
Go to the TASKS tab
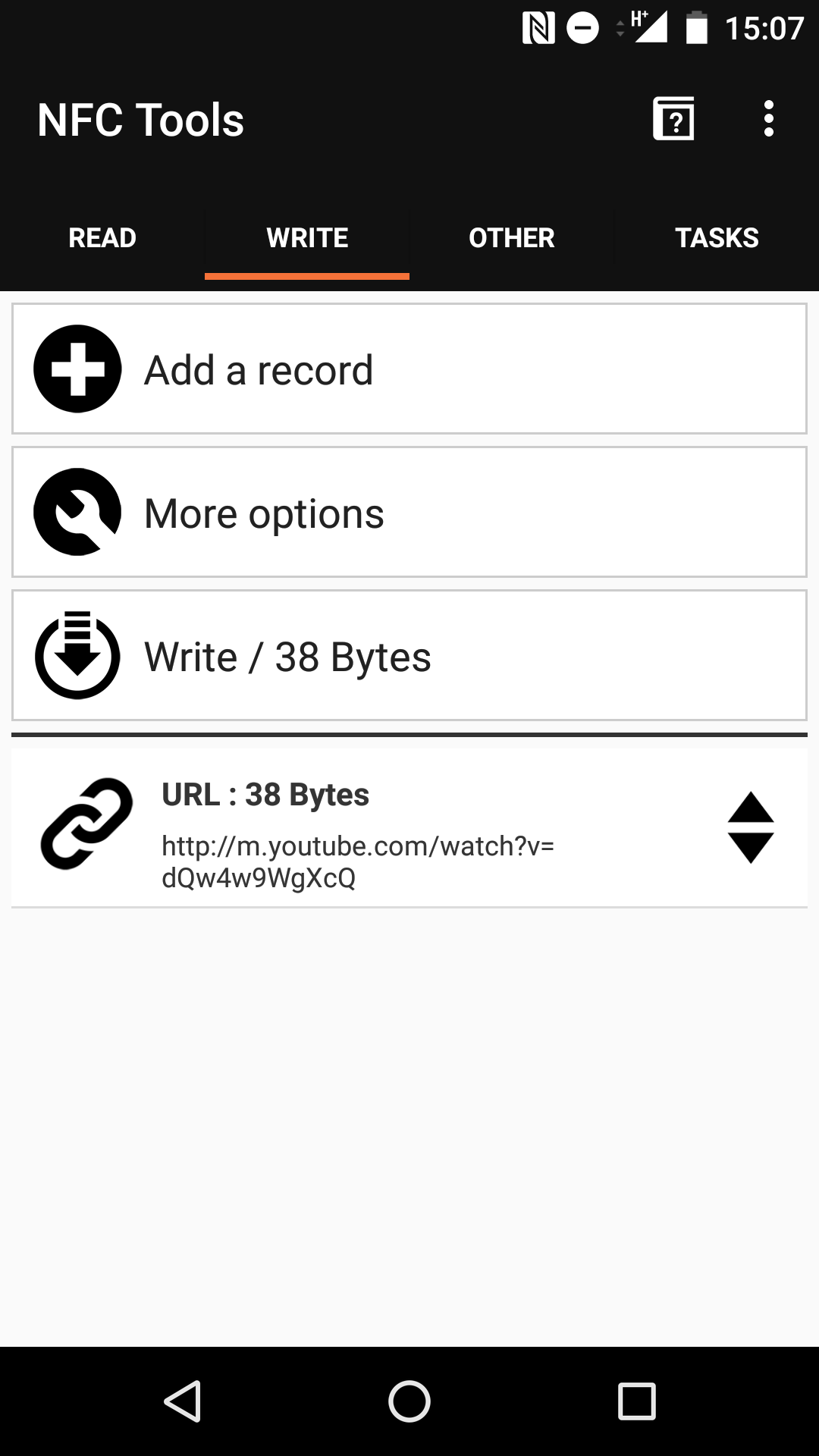pos(717,237)
